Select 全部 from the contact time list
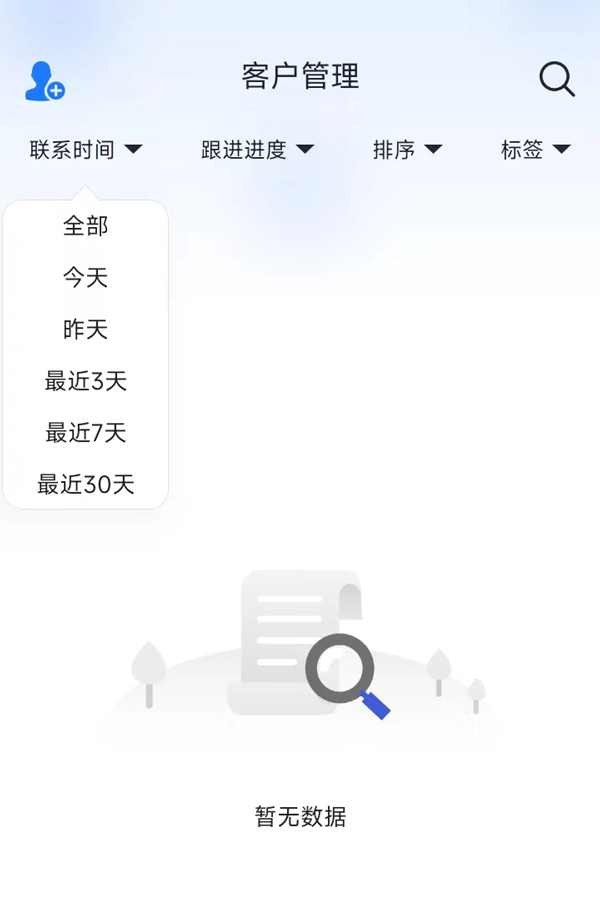600x900 pixels. (x=86, y=226)
